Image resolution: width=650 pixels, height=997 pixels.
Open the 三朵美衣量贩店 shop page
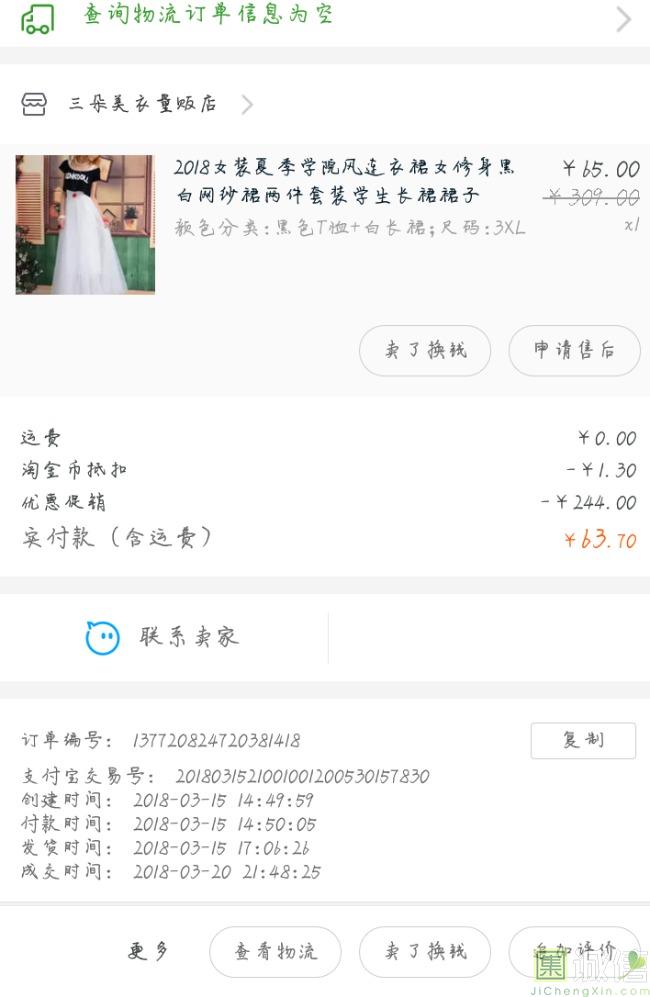142,104
